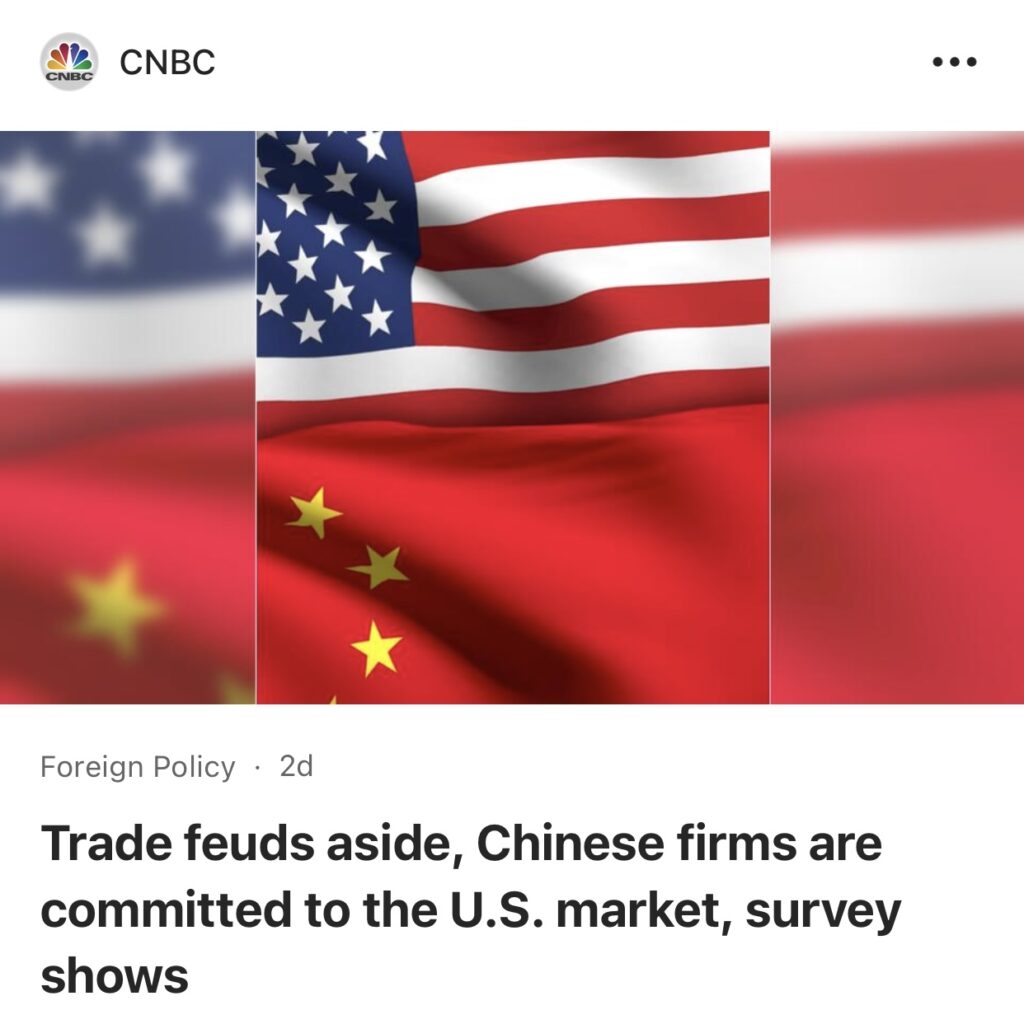Open the CNBC publisher page
This screenshot has height=1024, width=1024.
tap(166, 62)
